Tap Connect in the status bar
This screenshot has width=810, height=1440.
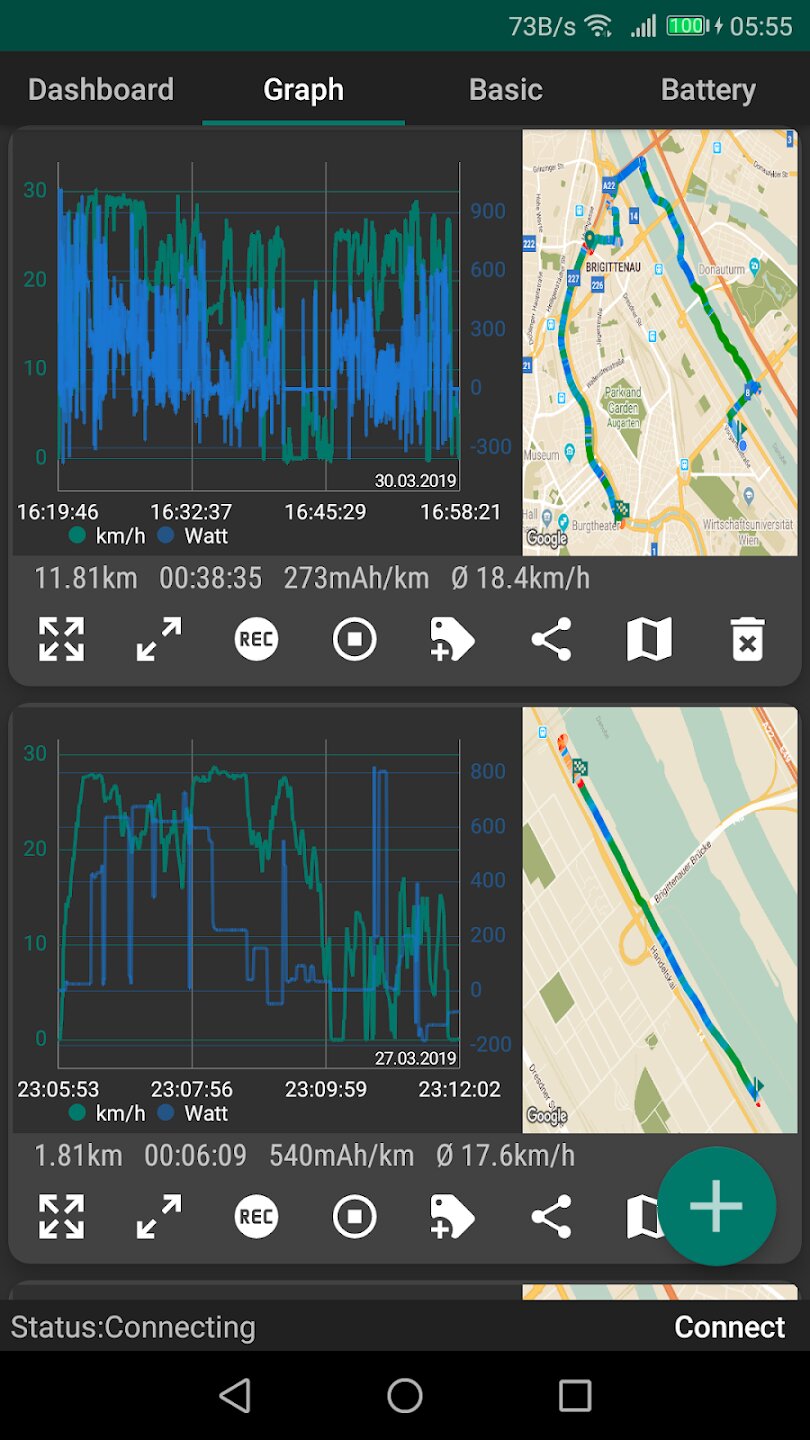pos(730,1327)
